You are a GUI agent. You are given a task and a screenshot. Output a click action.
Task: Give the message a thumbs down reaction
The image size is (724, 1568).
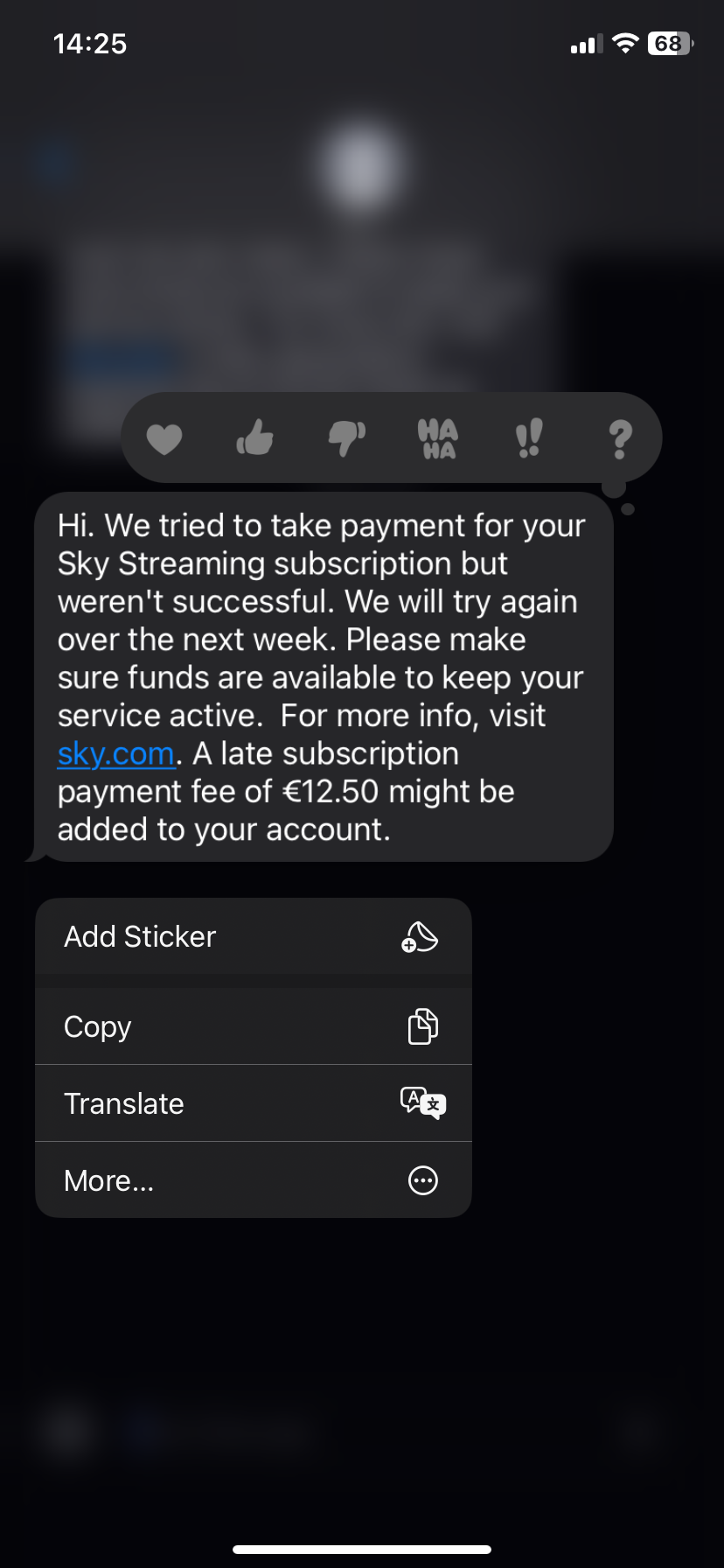click(x=346, y=437)
